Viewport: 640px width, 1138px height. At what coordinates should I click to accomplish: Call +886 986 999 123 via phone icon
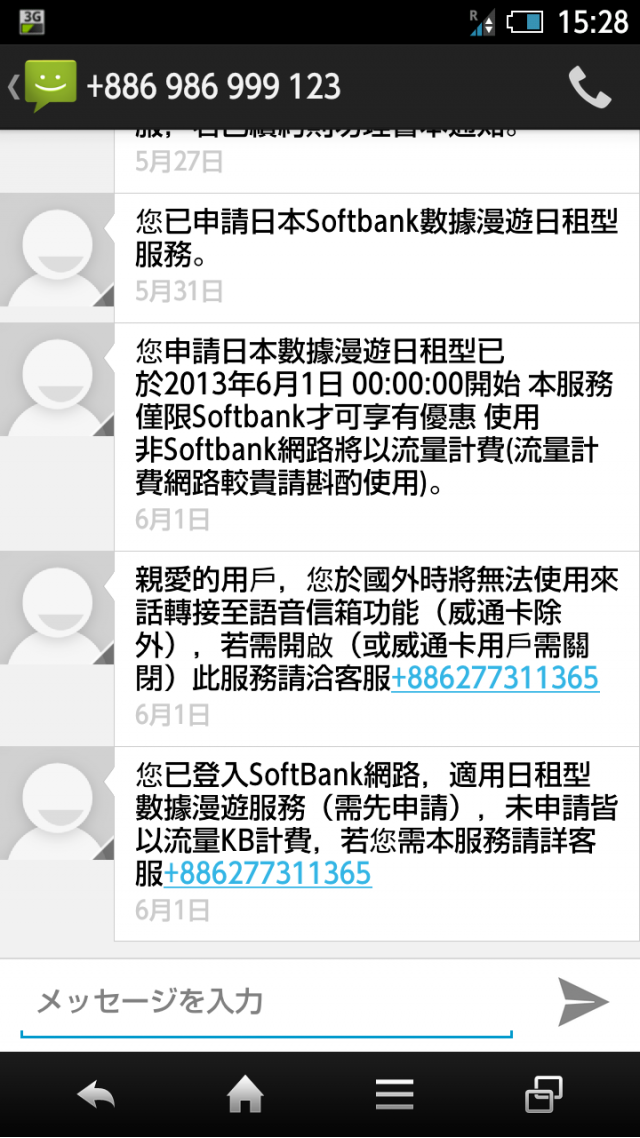click(589, 87)
